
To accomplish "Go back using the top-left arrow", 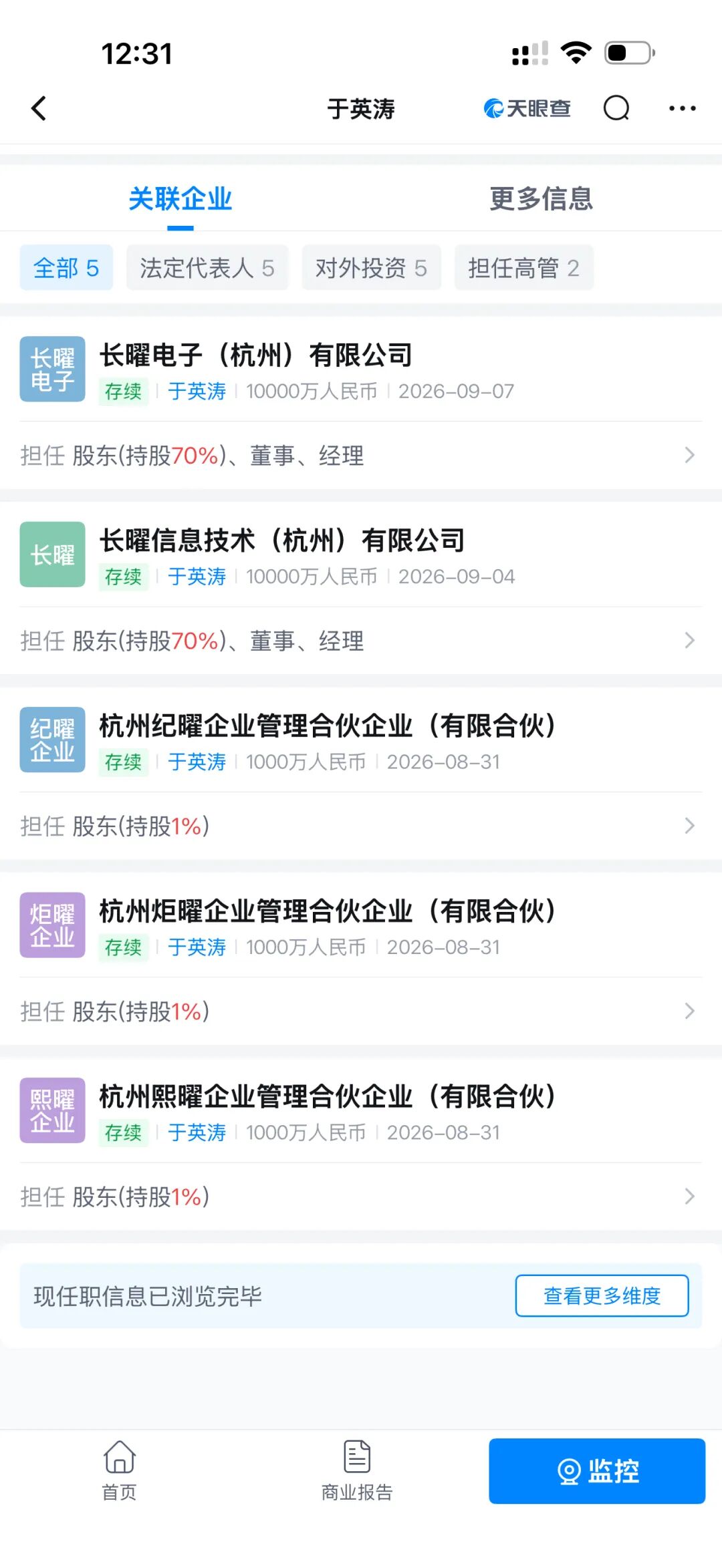I will pos(39,108).
